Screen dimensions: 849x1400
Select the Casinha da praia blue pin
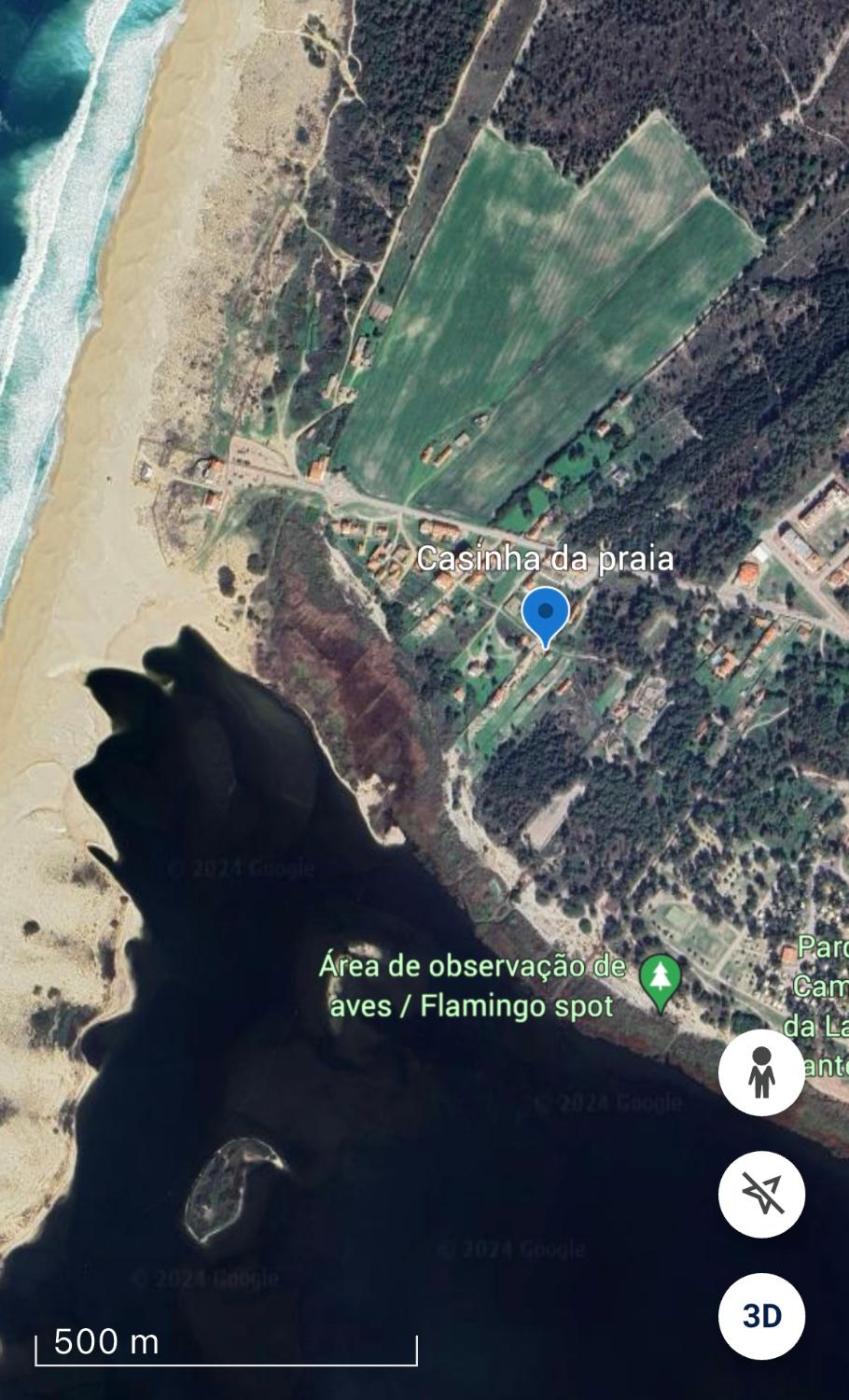tap(545, 614)
